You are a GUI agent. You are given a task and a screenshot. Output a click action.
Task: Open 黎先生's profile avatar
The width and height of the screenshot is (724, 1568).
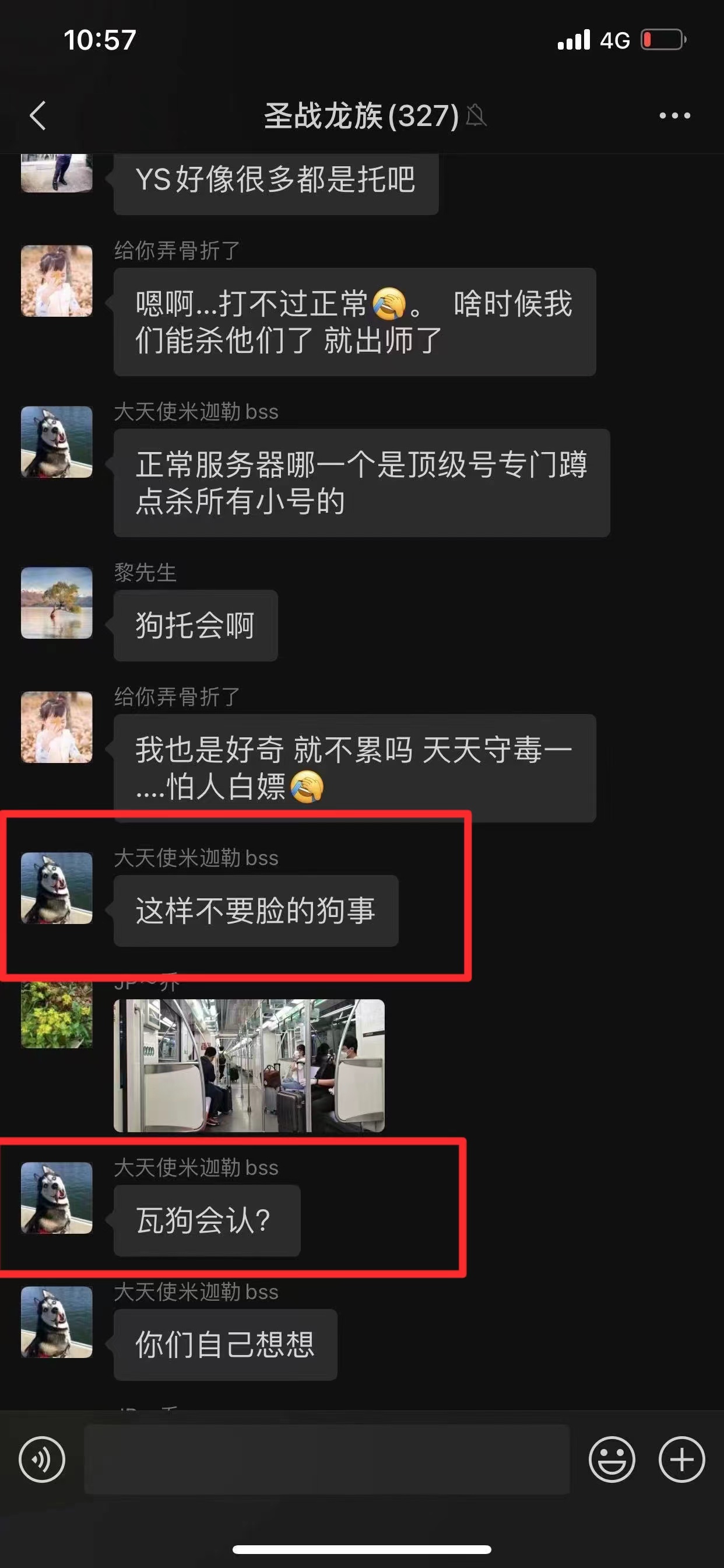(57, 603)
